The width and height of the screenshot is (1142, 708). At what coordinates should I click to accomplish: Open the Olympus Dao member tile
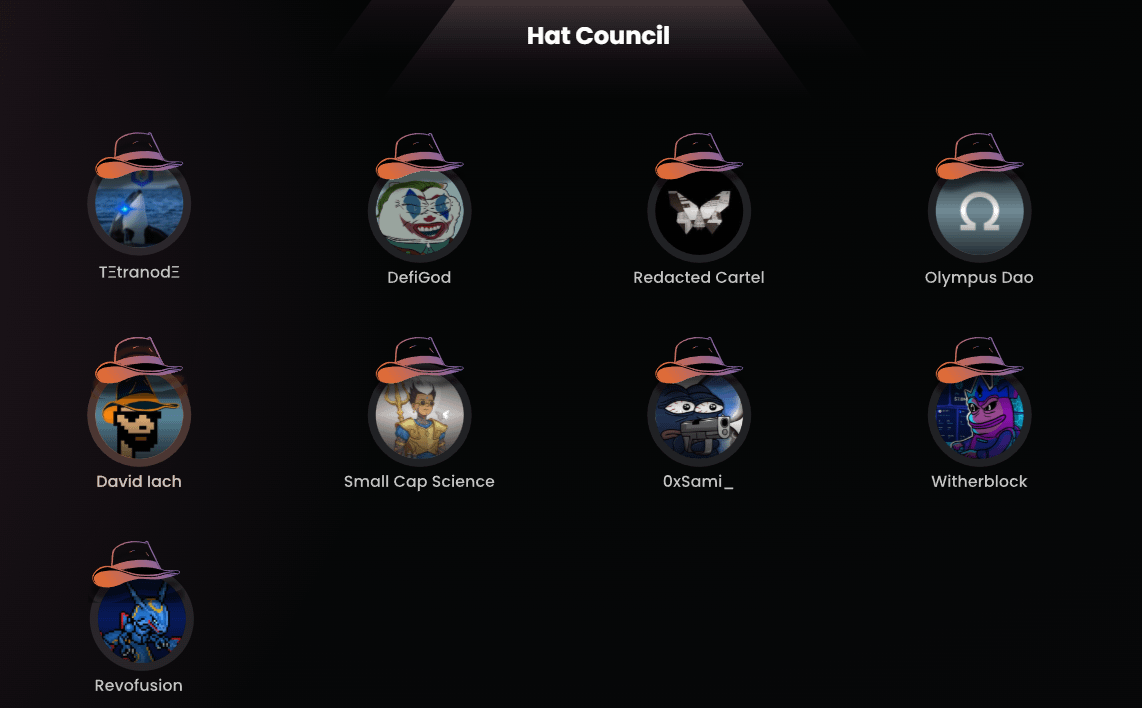(x=979, y=211)
